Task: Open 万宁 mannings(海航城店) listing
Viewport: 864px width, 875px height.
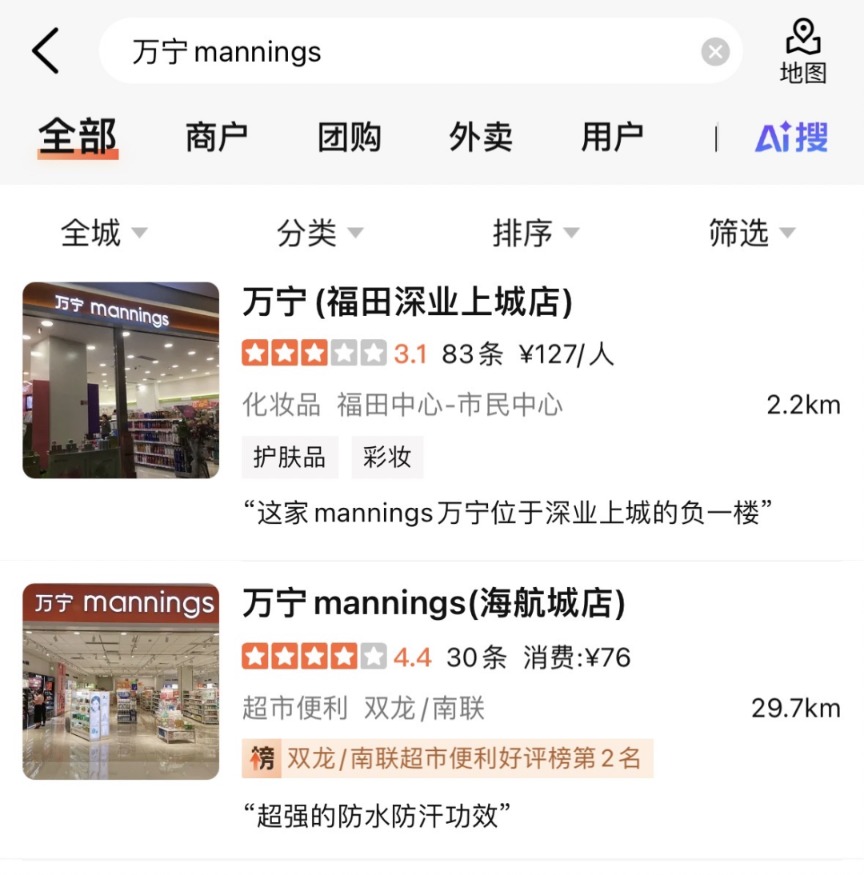Action: click(433, 604)
